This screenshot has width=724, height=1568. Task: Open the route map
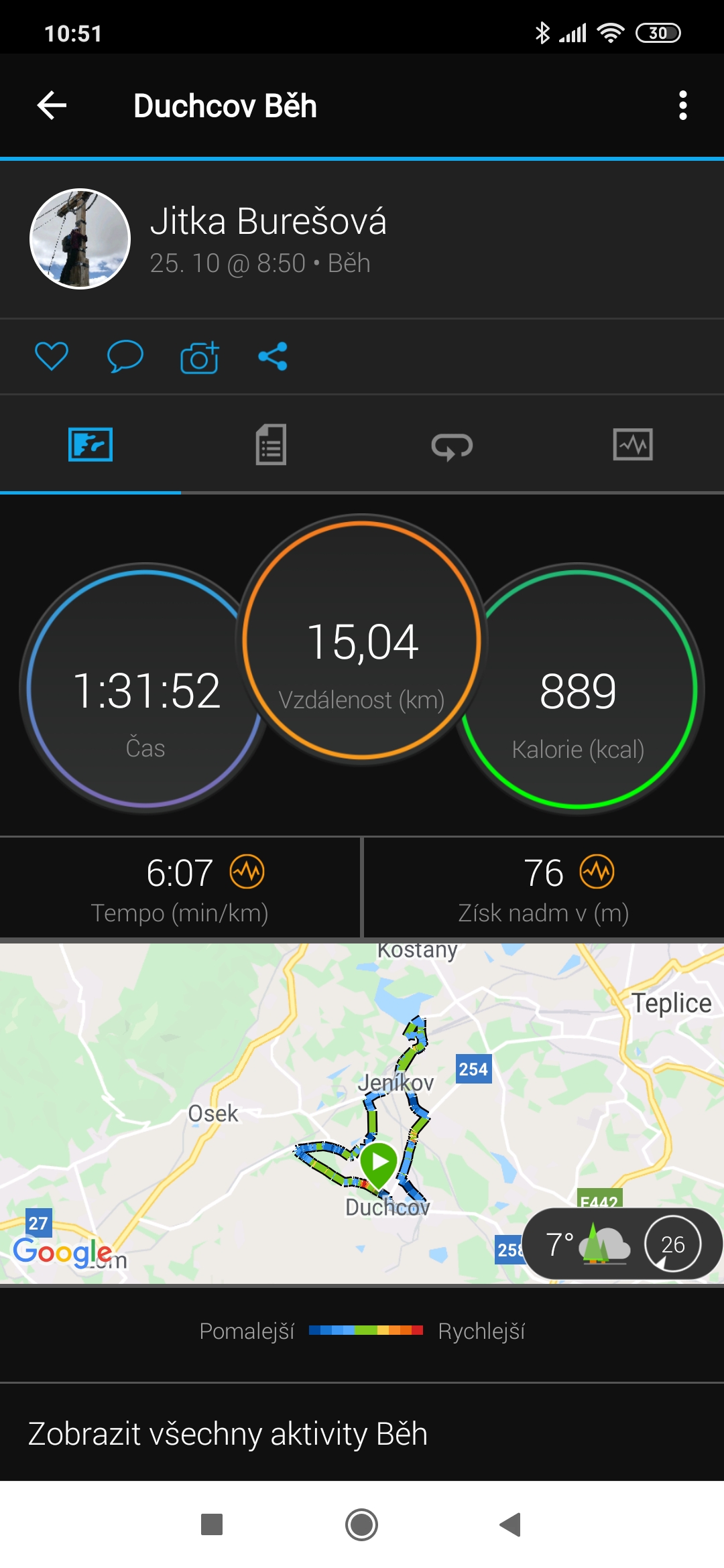tap(362, 1113)
